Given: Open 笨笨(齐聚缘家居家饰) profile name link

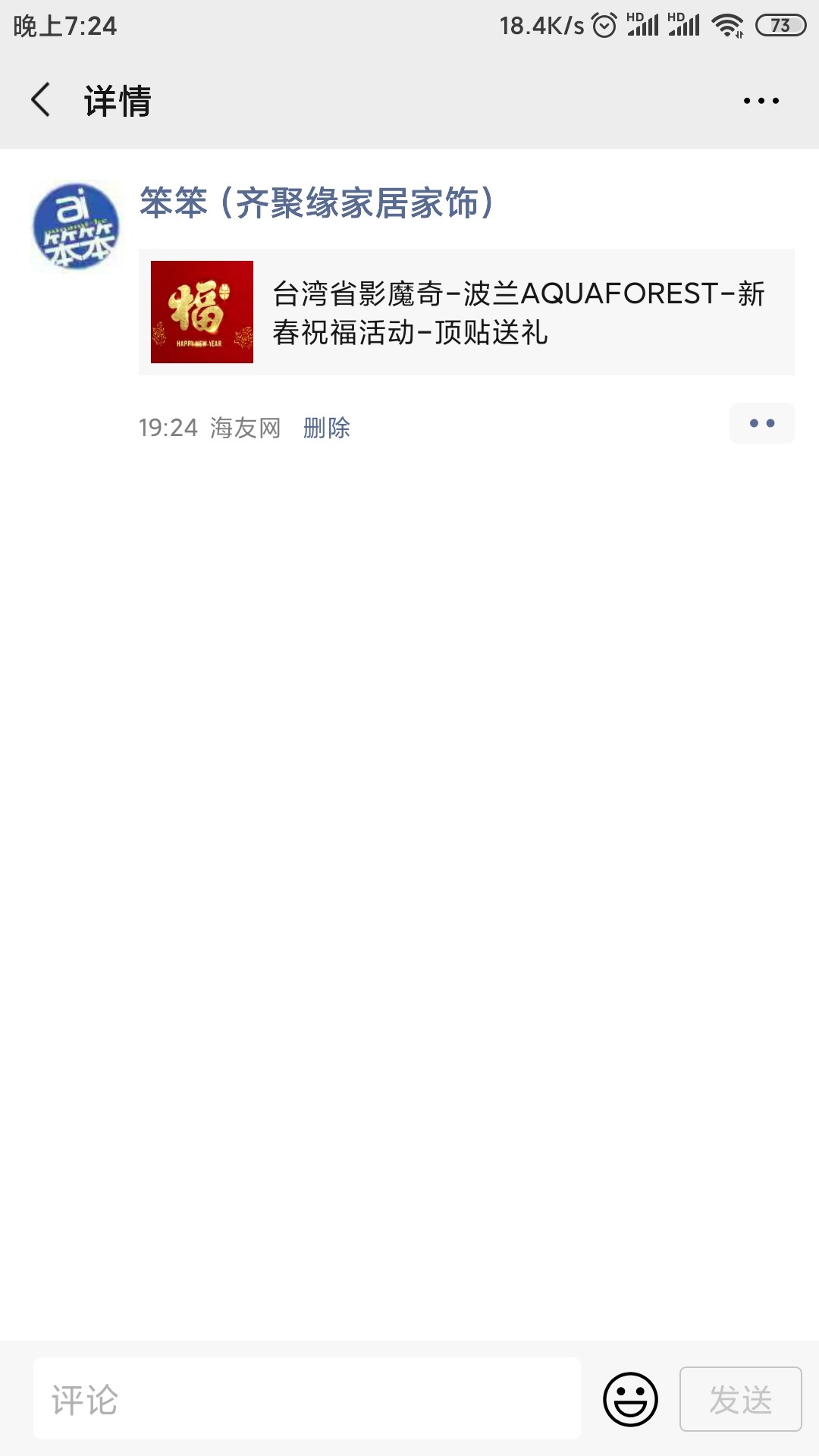Looking at the screenshot, I should (x=317, y=203).
